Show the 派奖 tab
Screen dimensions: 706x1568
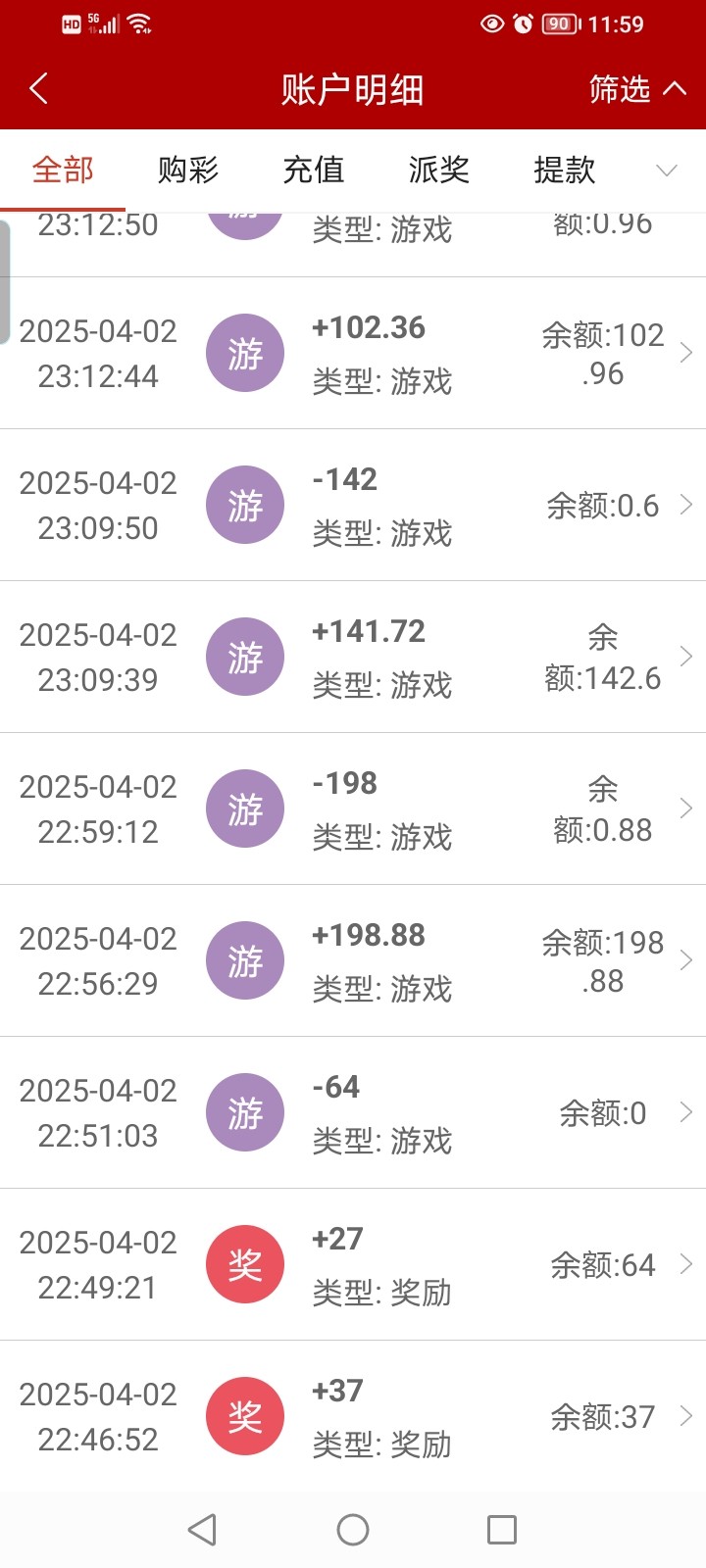[439, 171]
